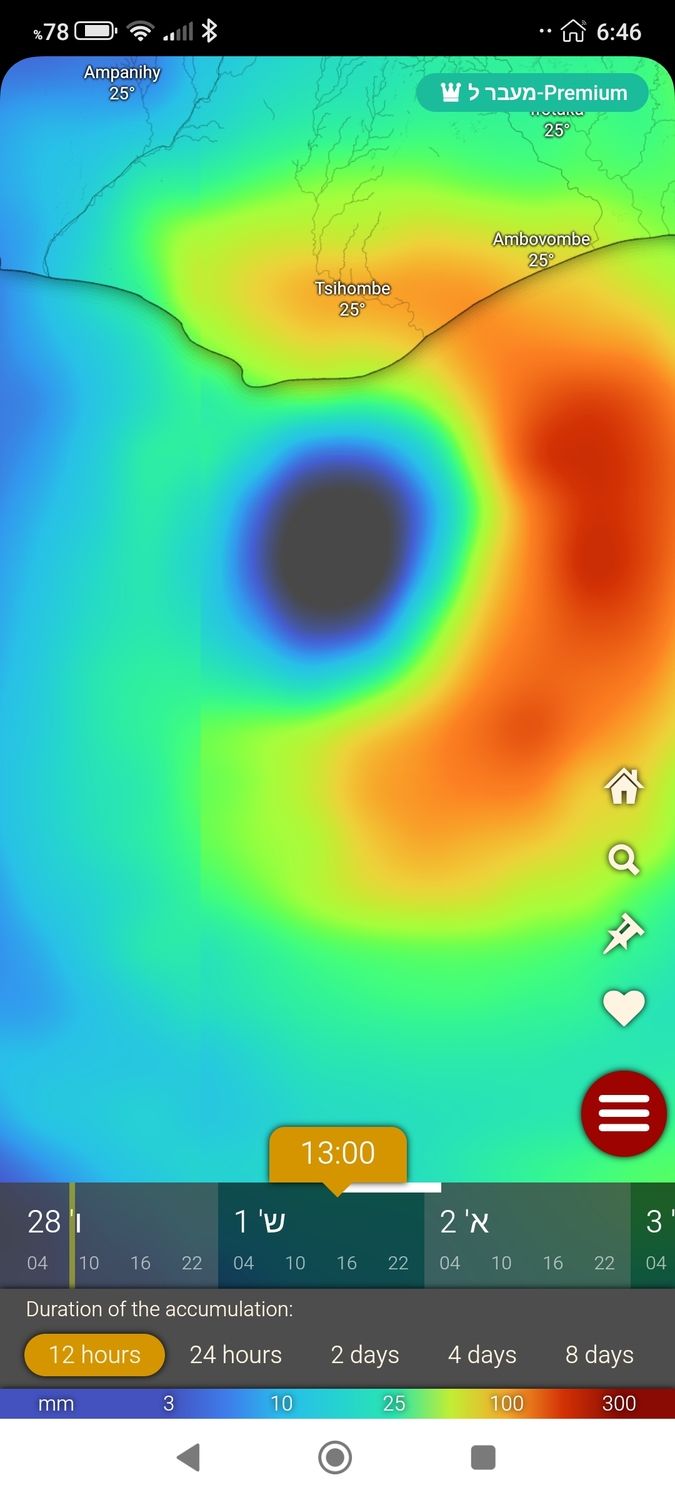The height and width of the screenshot is (1500, 675).
Task: Choose the 2 days accumulation option
Action: [365, 1355]
